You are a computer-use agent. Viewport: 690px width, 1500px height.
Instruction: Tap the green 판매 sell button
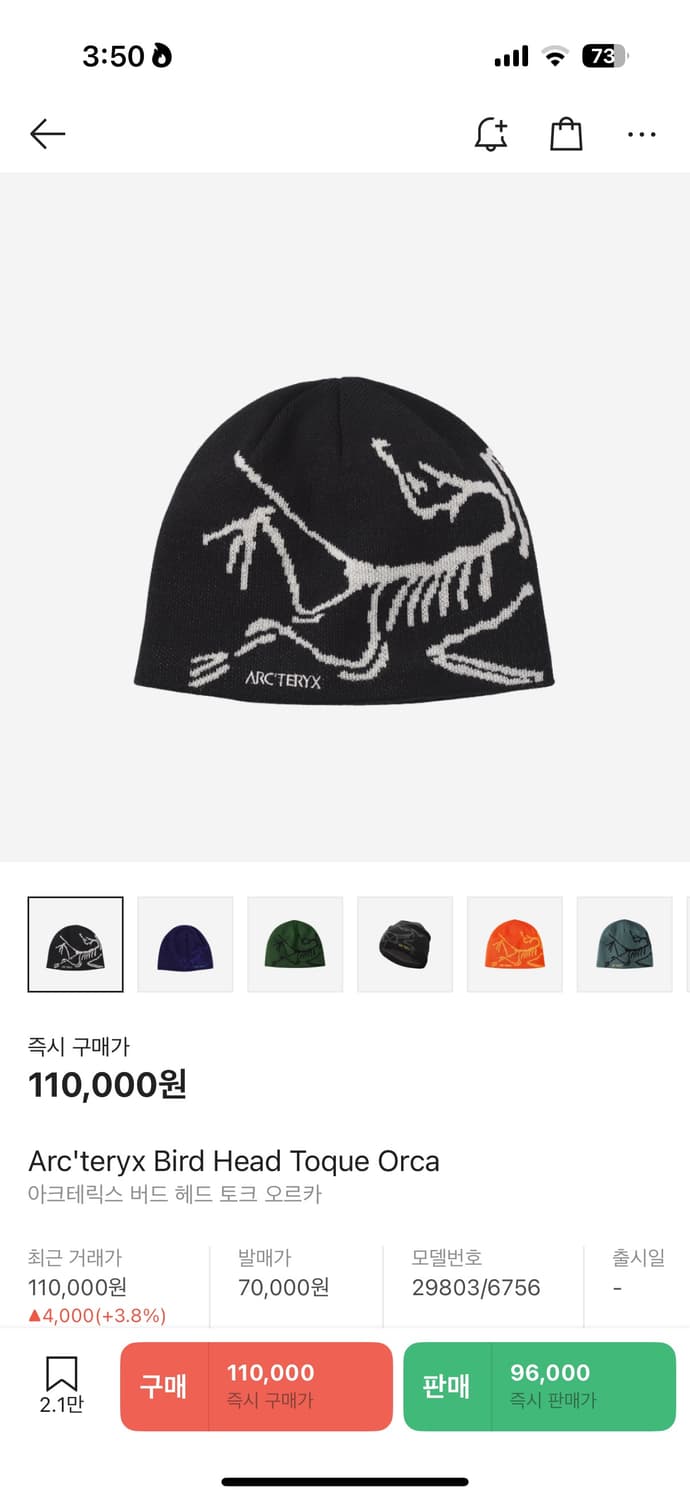tap(539, 1386)
